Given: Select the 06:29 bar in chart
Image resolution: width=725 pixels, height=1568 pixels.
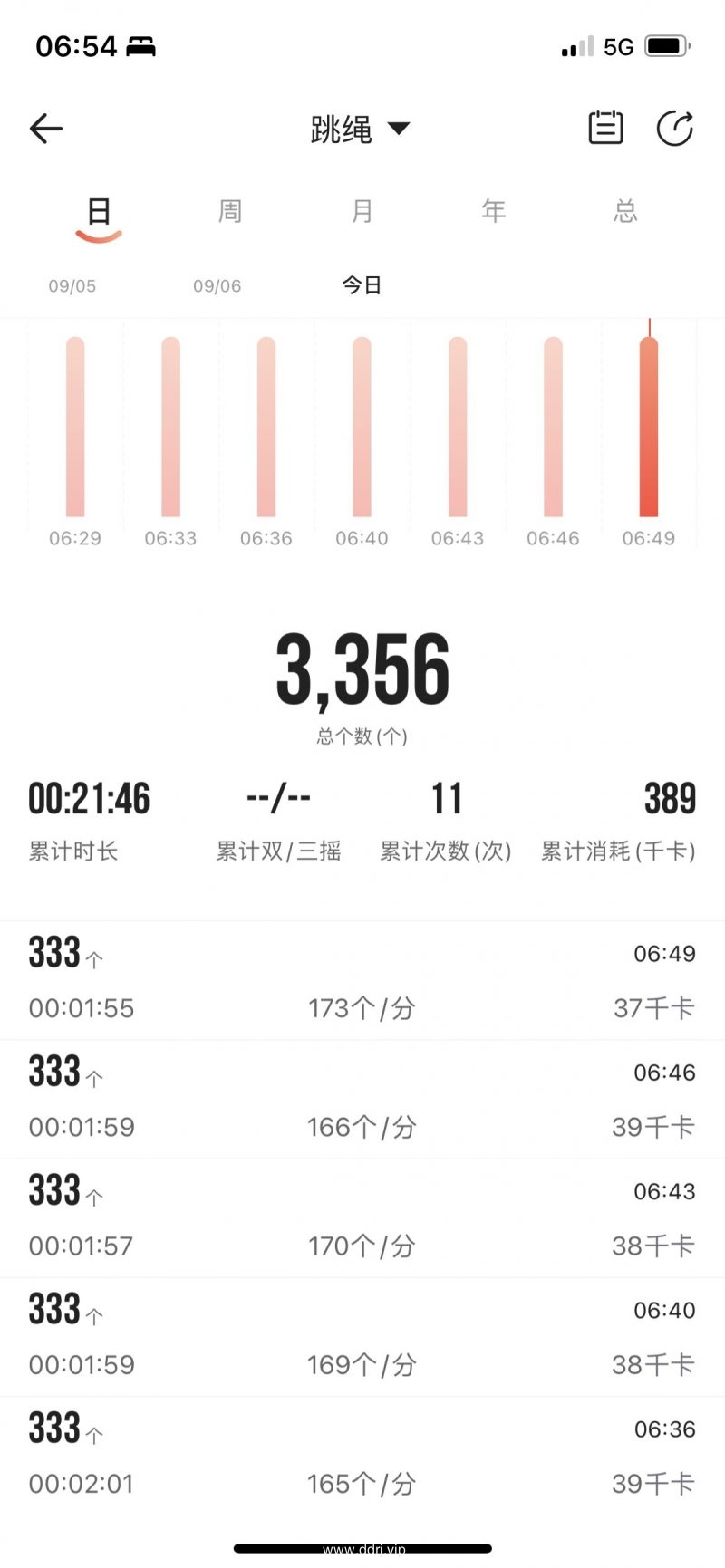Looking at the screenshot, I should [75, 427].
